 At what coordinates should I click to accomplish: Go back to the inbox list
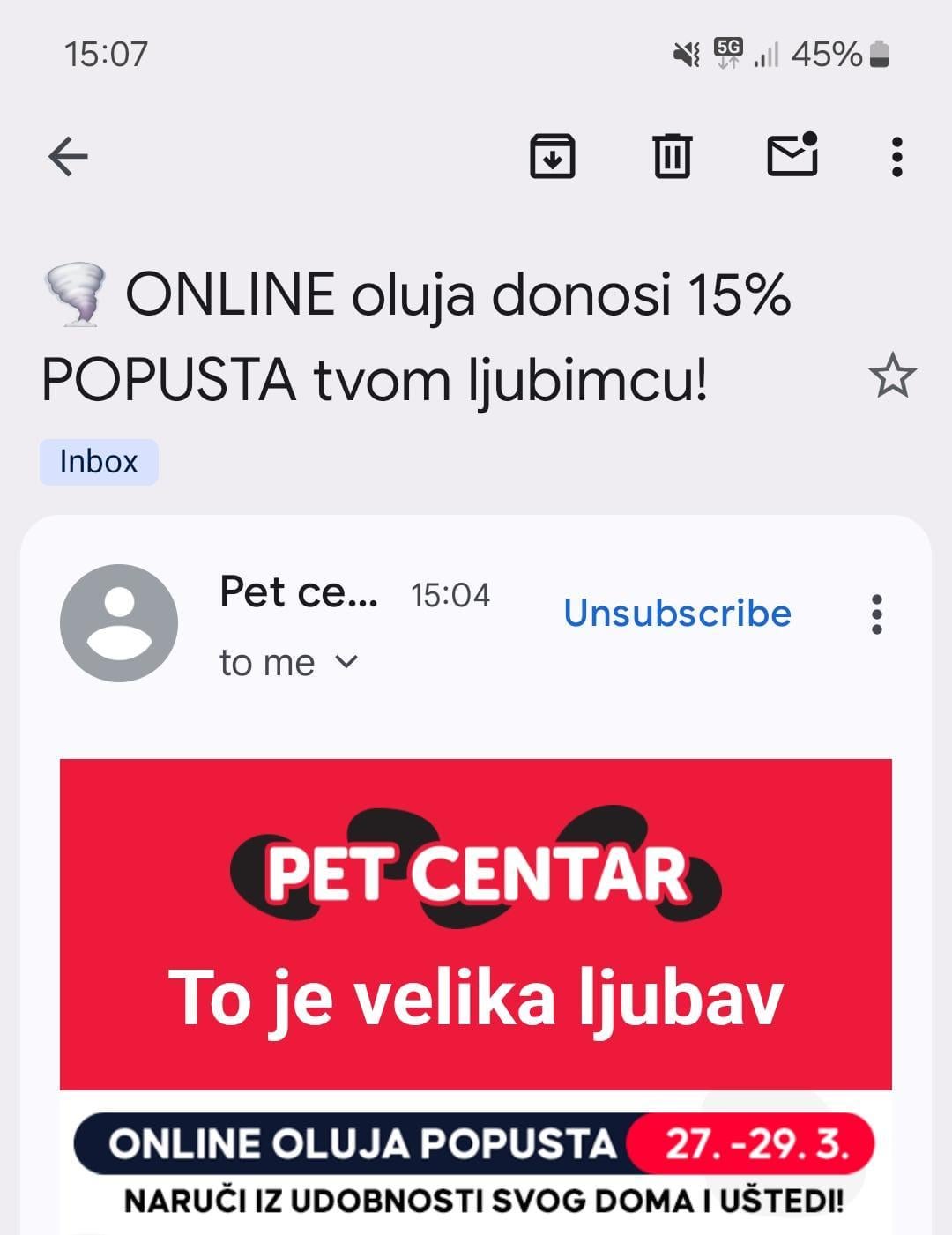tap(68, 157)
